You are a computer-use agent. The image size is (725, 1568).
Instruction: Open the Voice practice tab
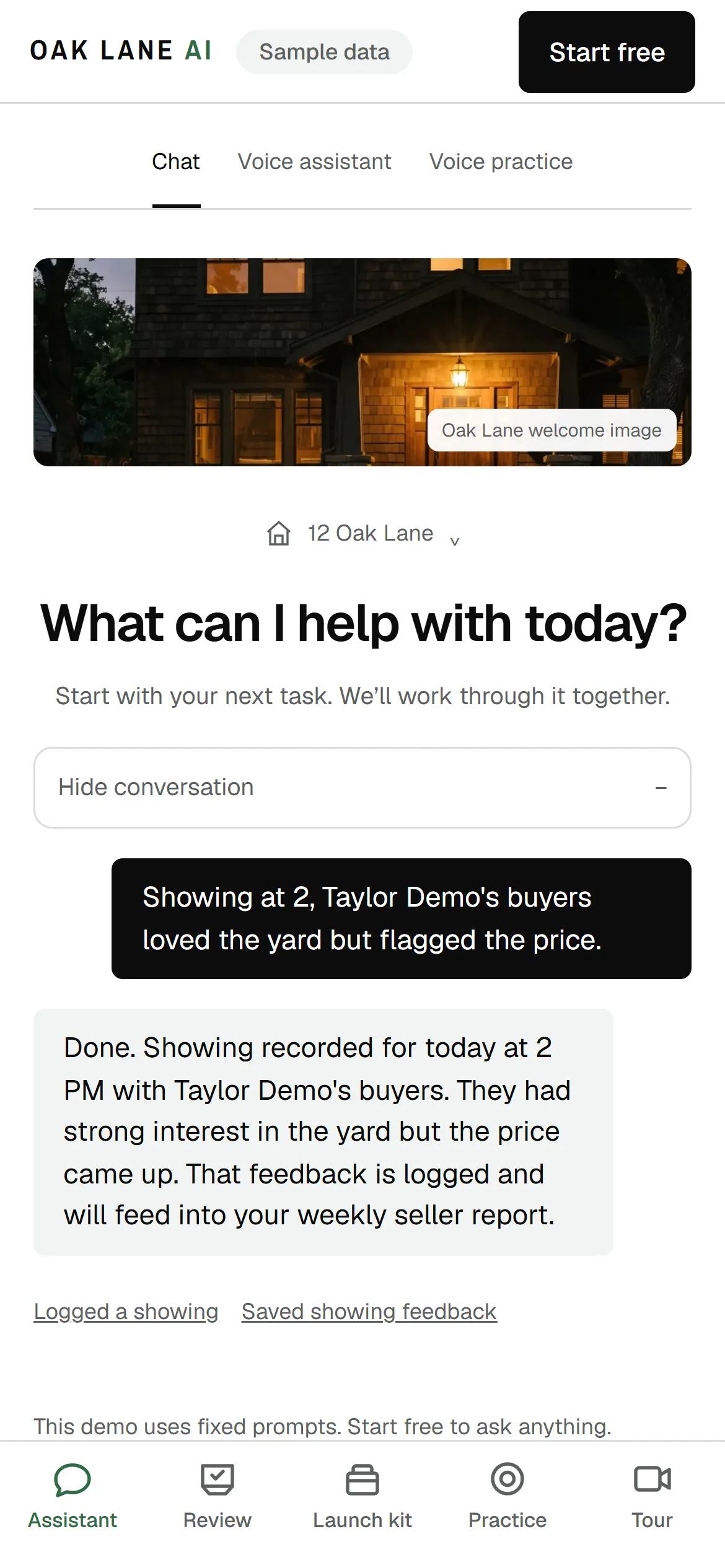tap(501, 162)
